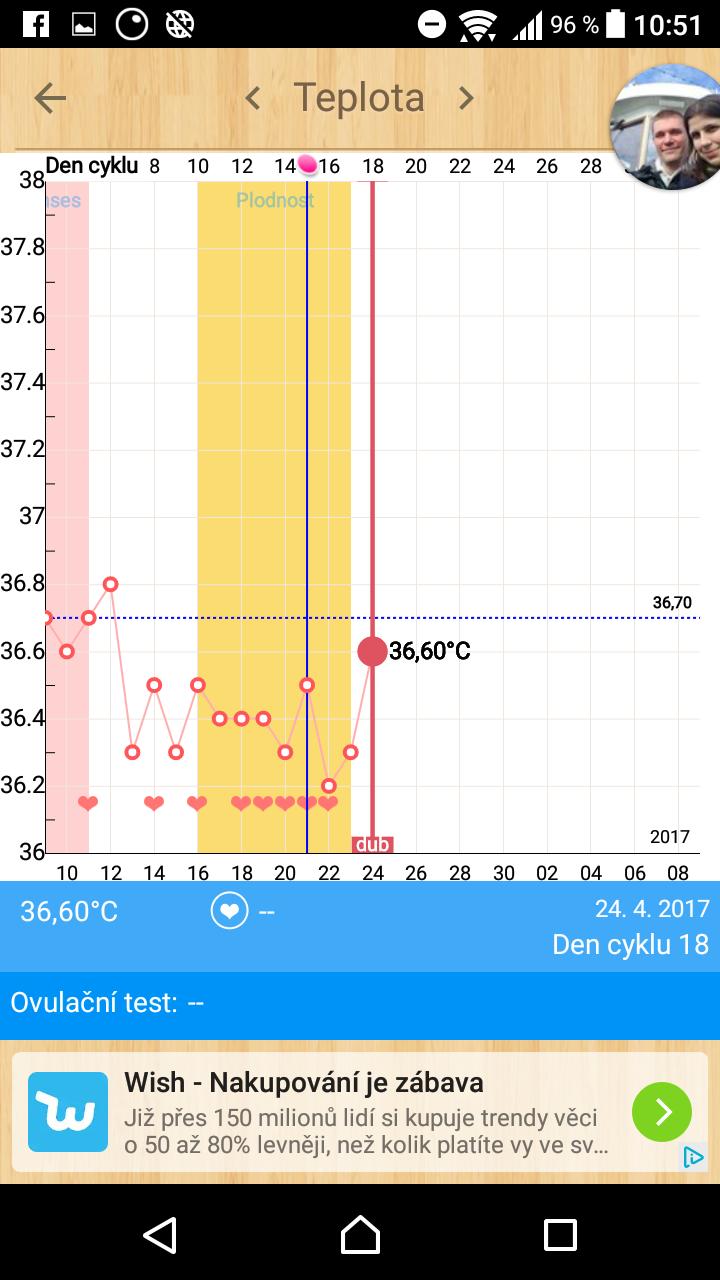Go to the Android home screen
Viewport: 720px width, 1280px height.
click(360, 1234)
